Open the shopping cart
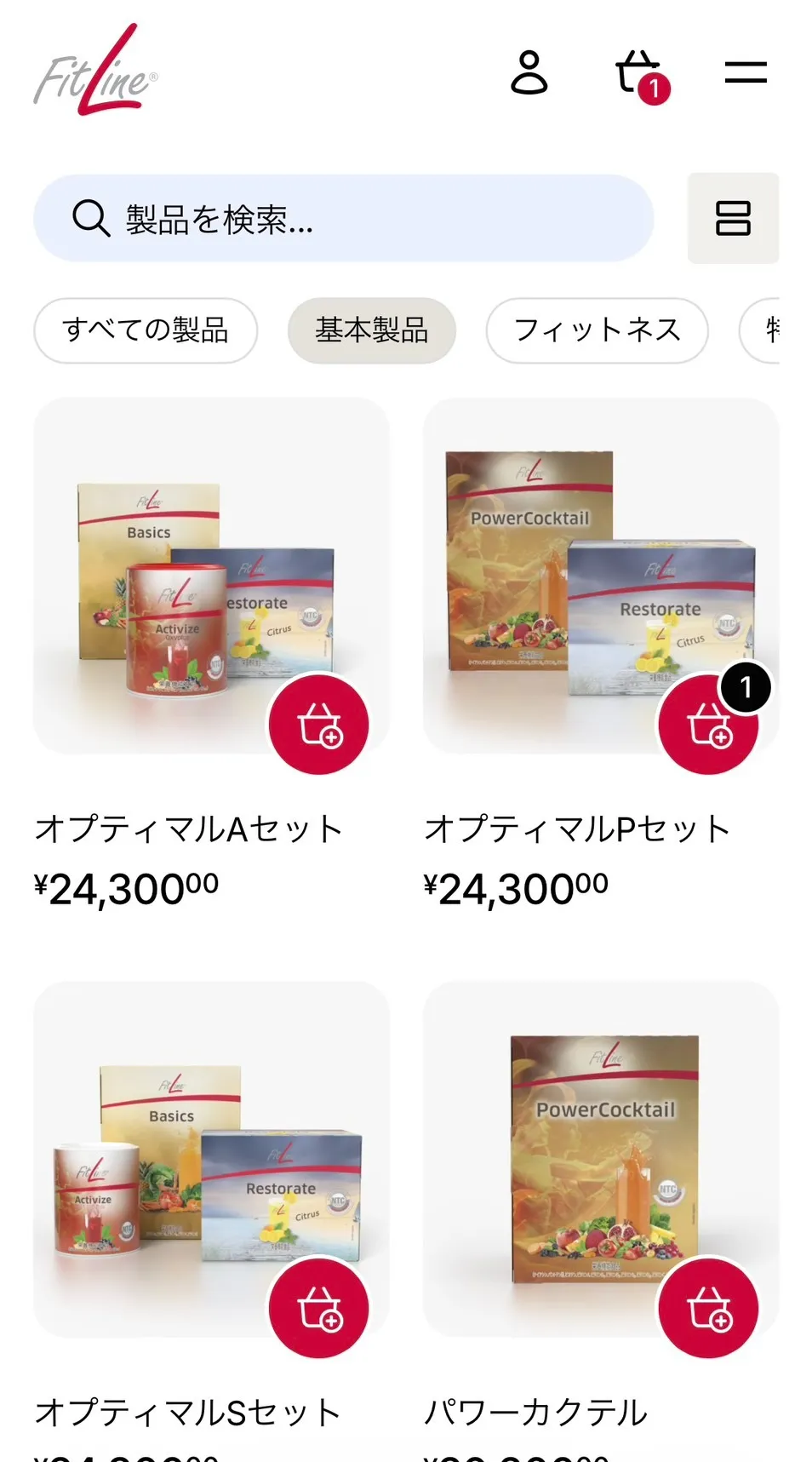 639,74
